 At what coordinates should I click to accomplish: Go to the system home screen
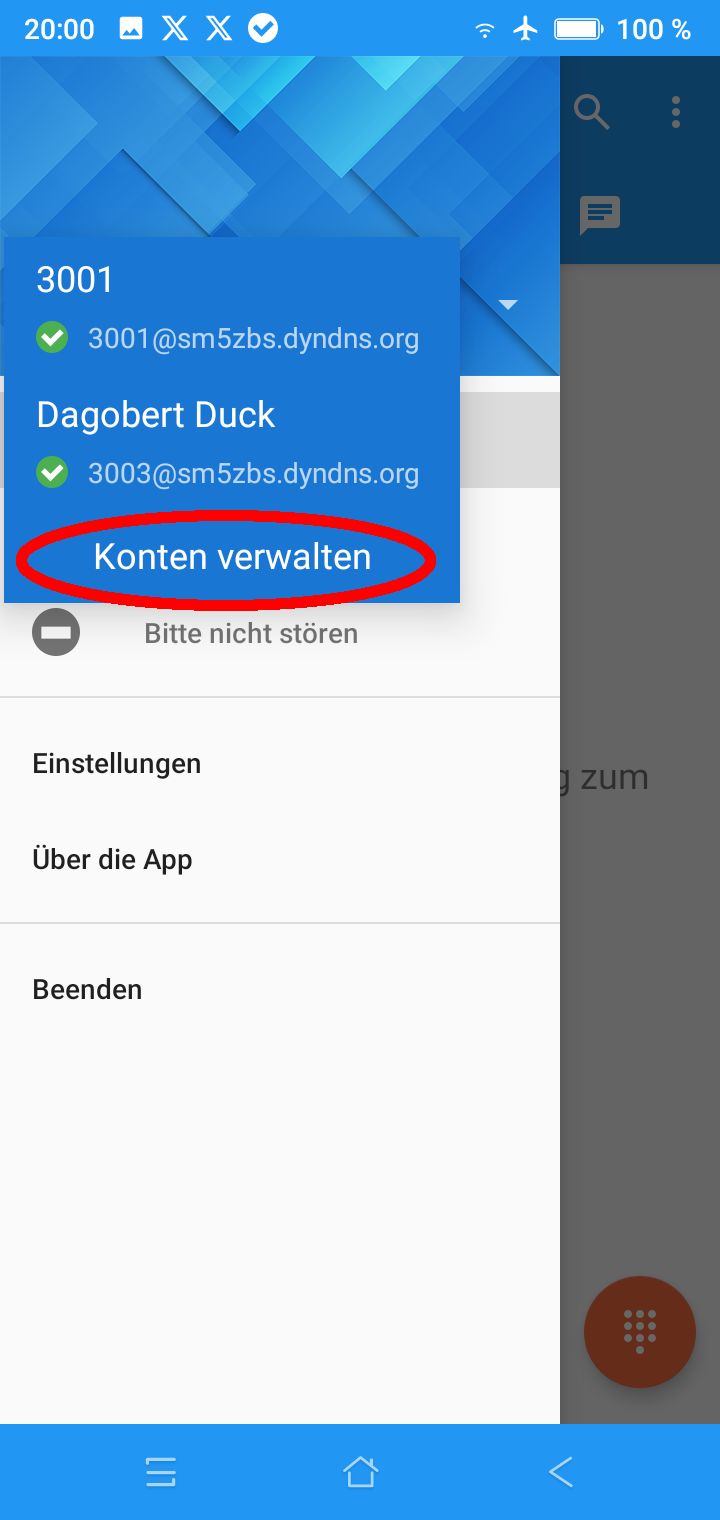point(360,1472)
